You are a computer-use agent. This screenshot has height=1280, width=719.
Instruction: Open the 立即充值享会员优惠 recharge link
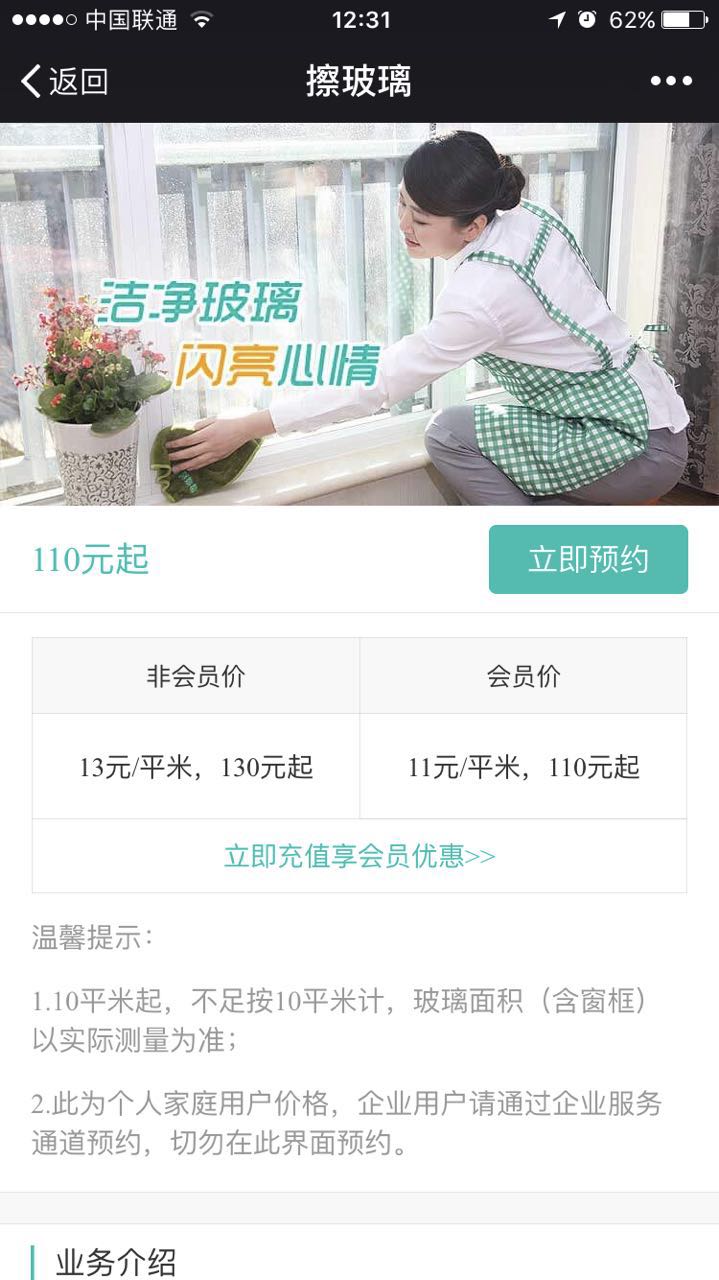click(359, 856)
